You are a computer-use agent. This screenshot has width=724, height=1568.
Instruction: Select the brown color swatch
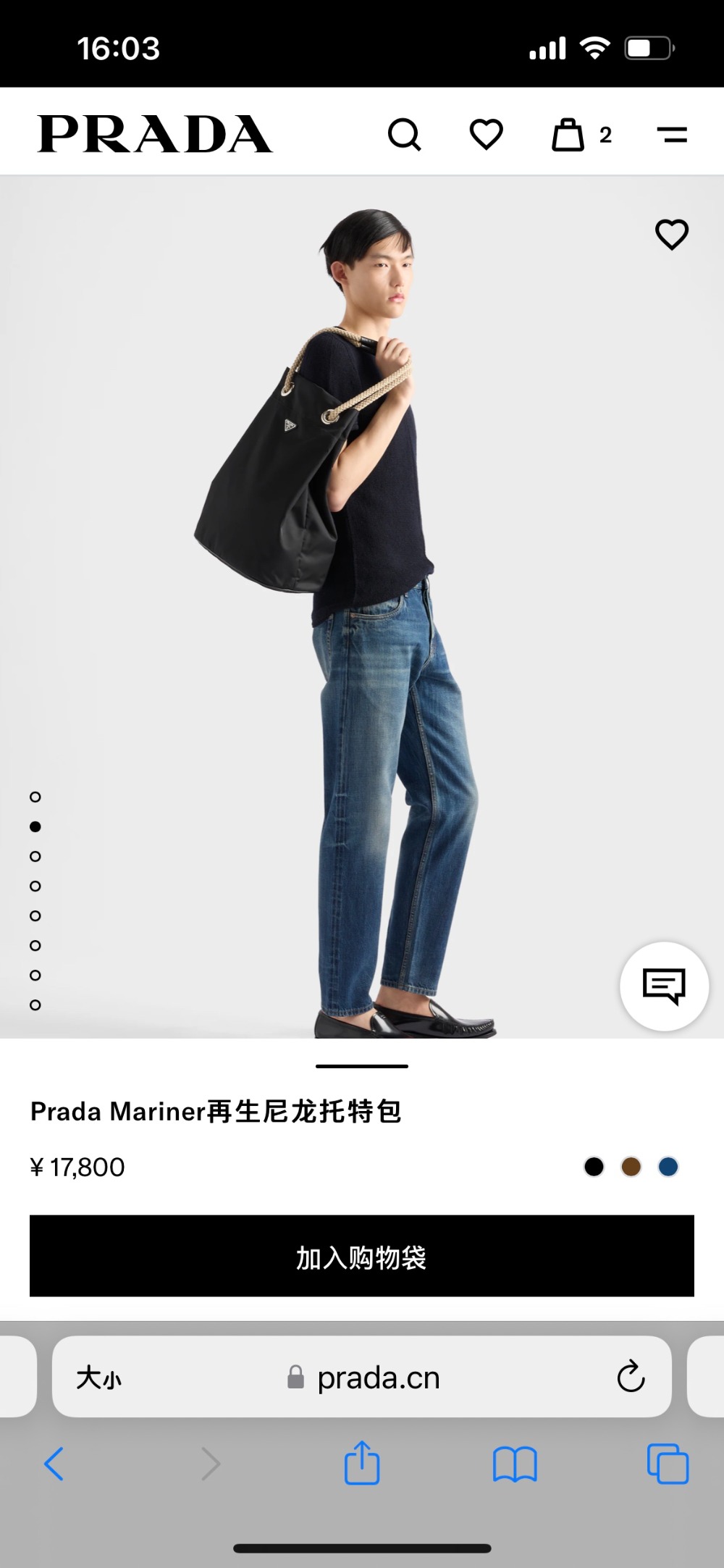point(631,1167)
